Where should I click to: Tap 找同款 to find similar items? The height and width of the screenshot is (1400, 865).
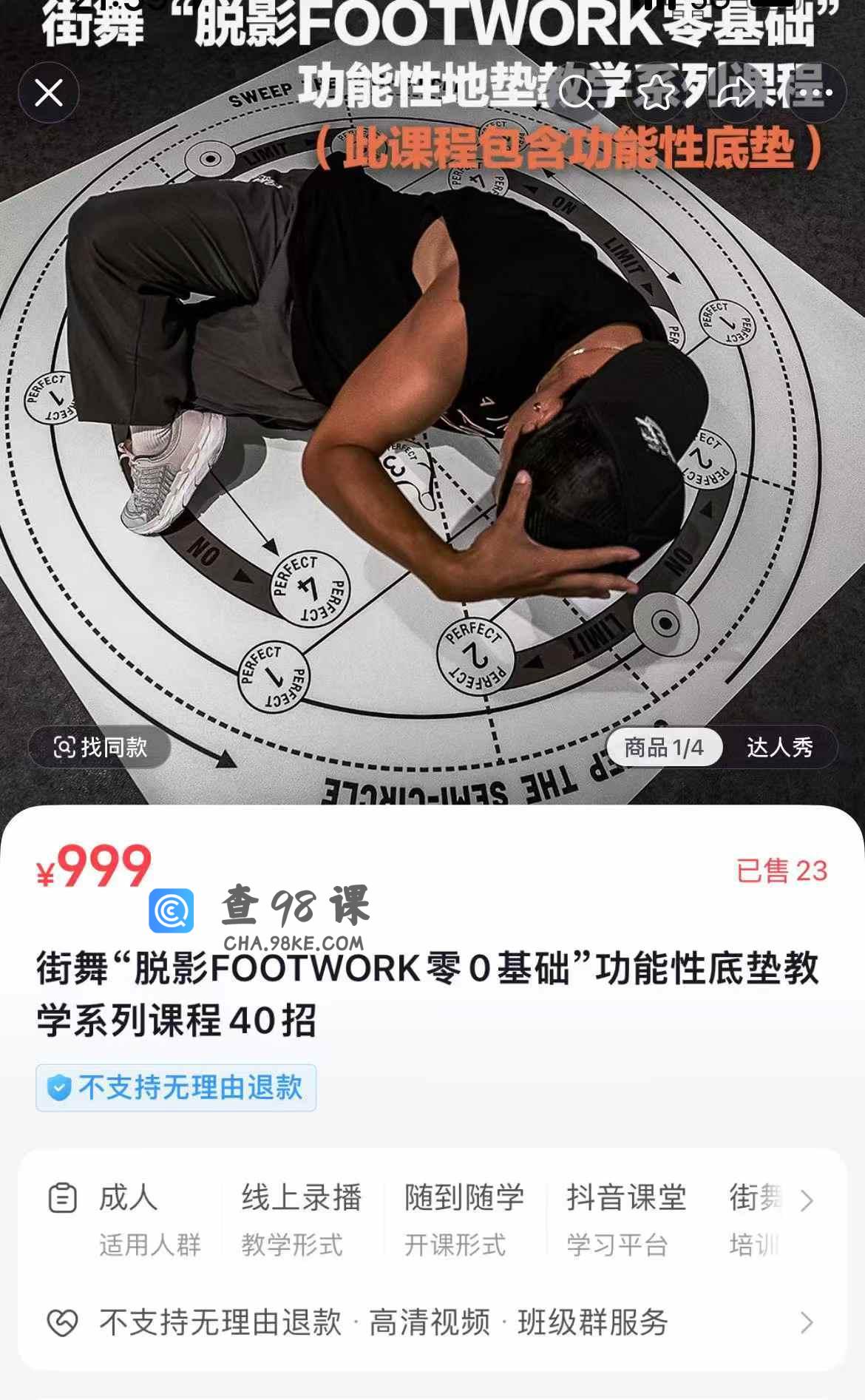click(x=101, y=747)
